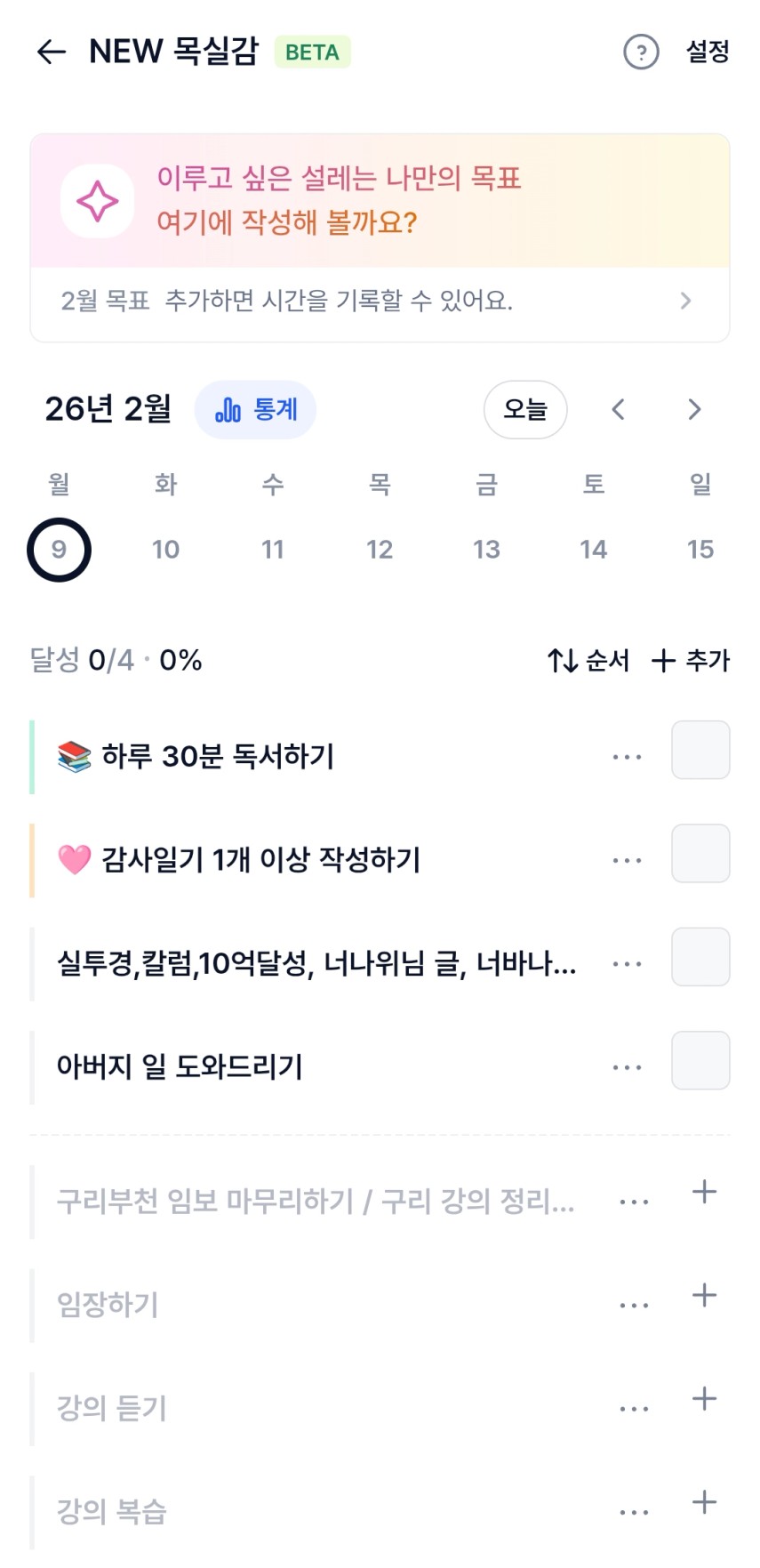
Task: Open 설정 settings
Action: pyautogui.click(x=708, y=52)
